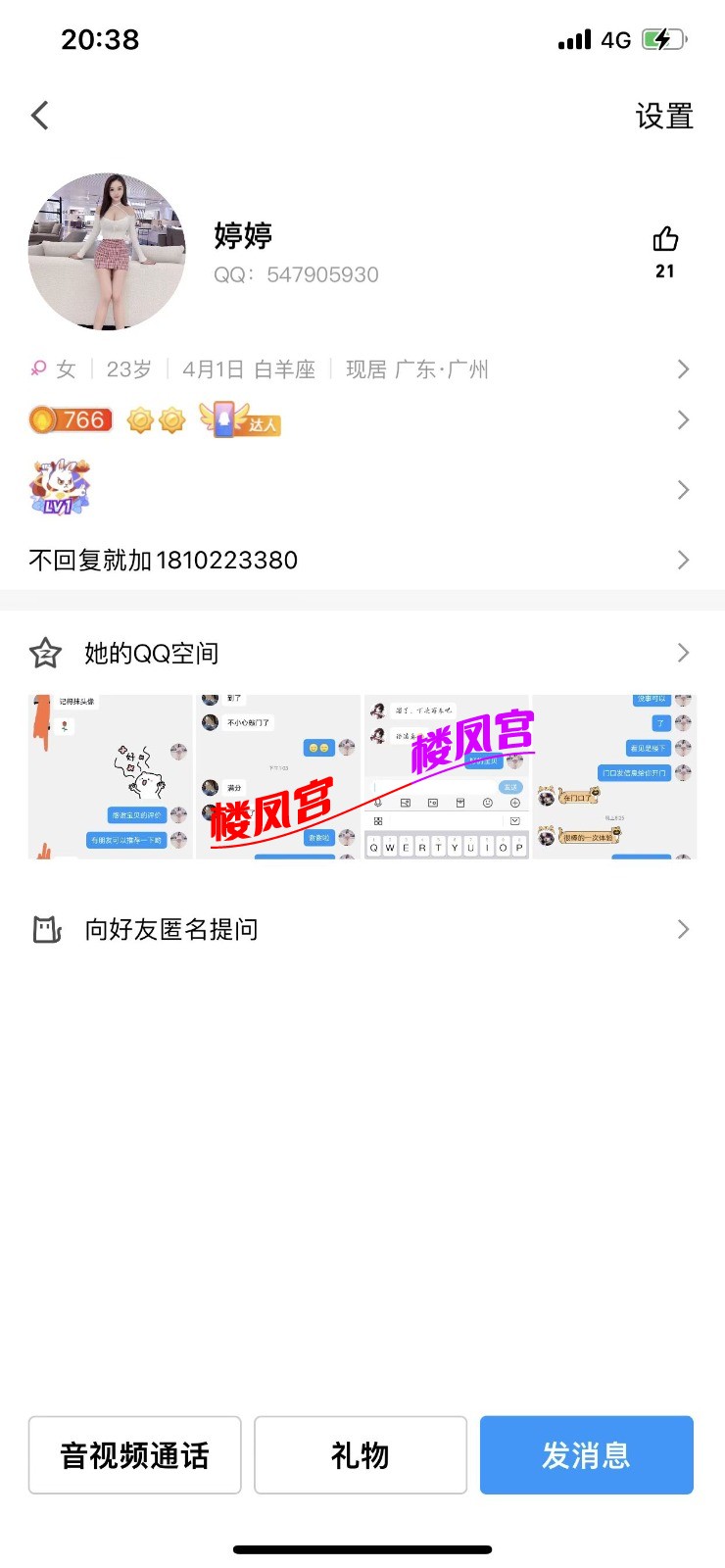Like 婷婷's profile with thumbs-up
The height and width of the screenshot is (1568, 725).
pyautogui.click(x=665, y=240)
